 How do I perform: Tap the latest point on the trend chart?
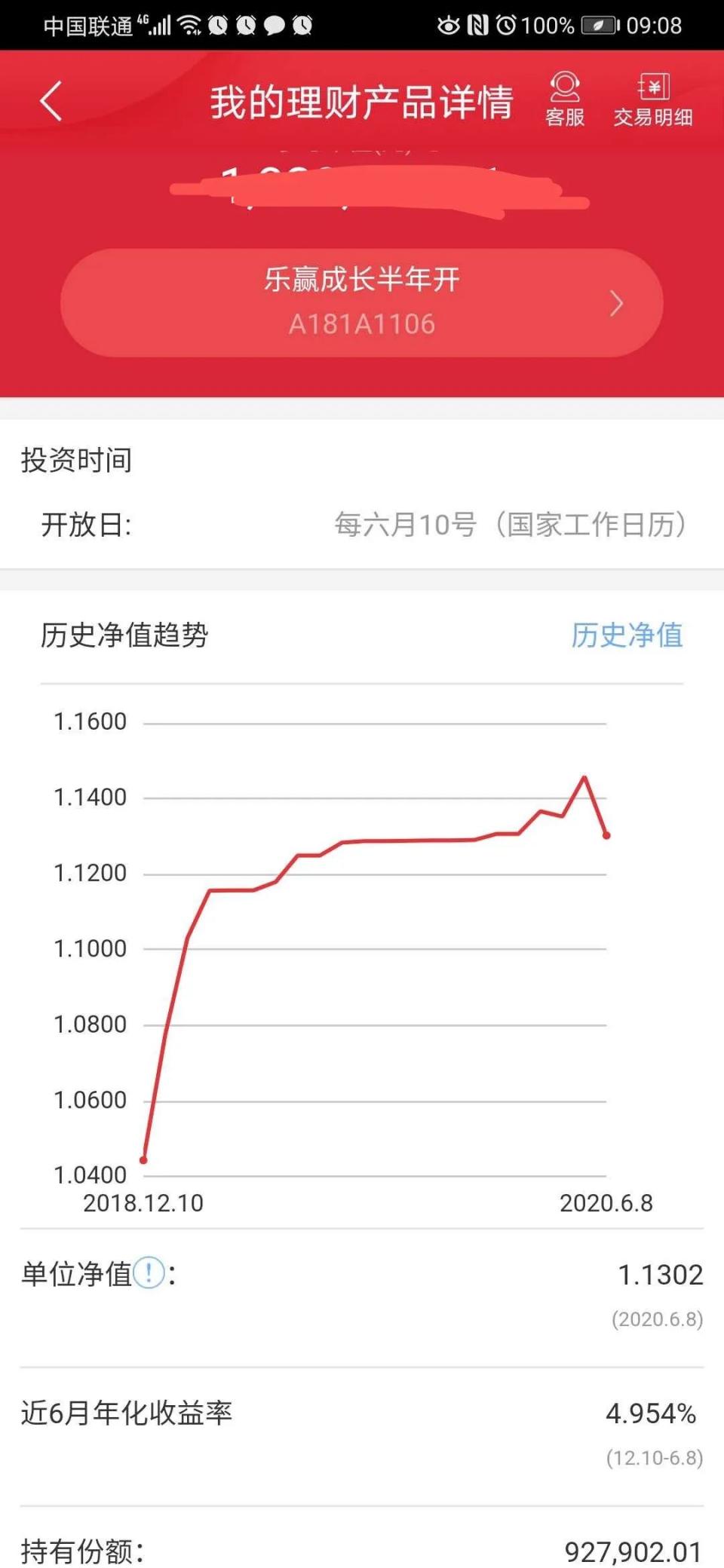pos(608,835)
